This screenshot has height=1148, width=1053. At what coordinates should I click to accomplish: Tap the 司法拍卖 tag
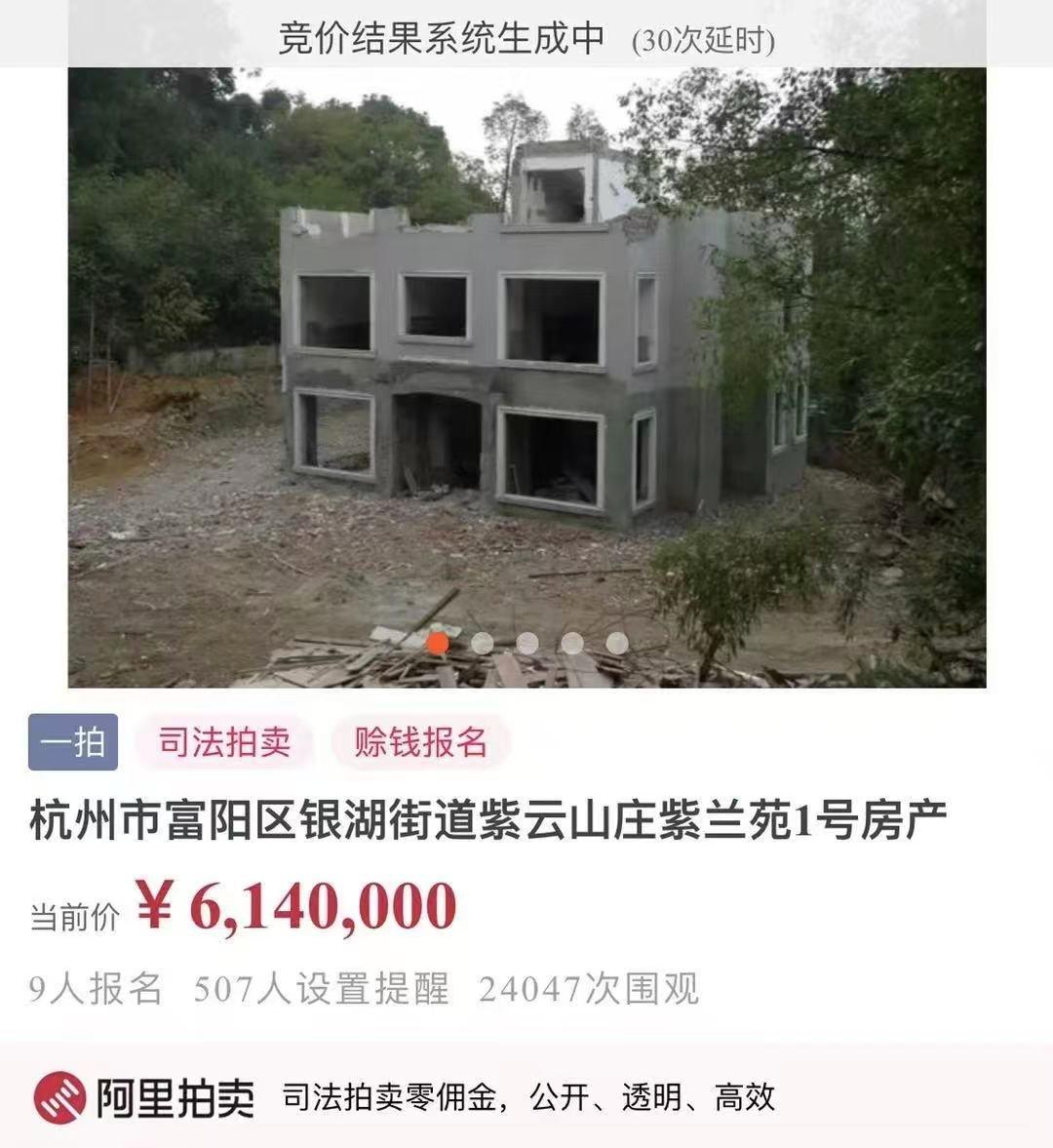(225, 742)
